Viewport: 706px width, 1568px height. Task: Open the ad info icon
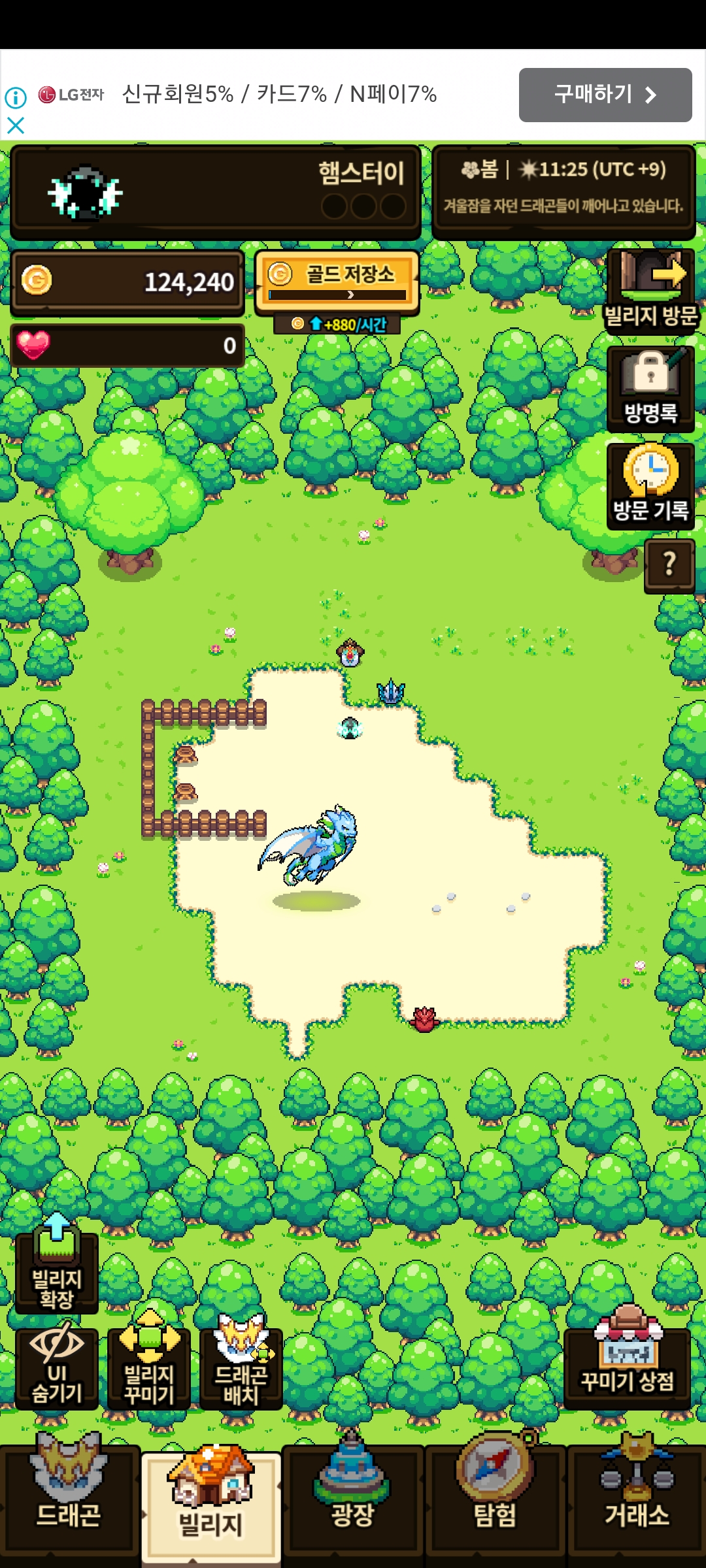pyautogui.click(x=16, y=98)
